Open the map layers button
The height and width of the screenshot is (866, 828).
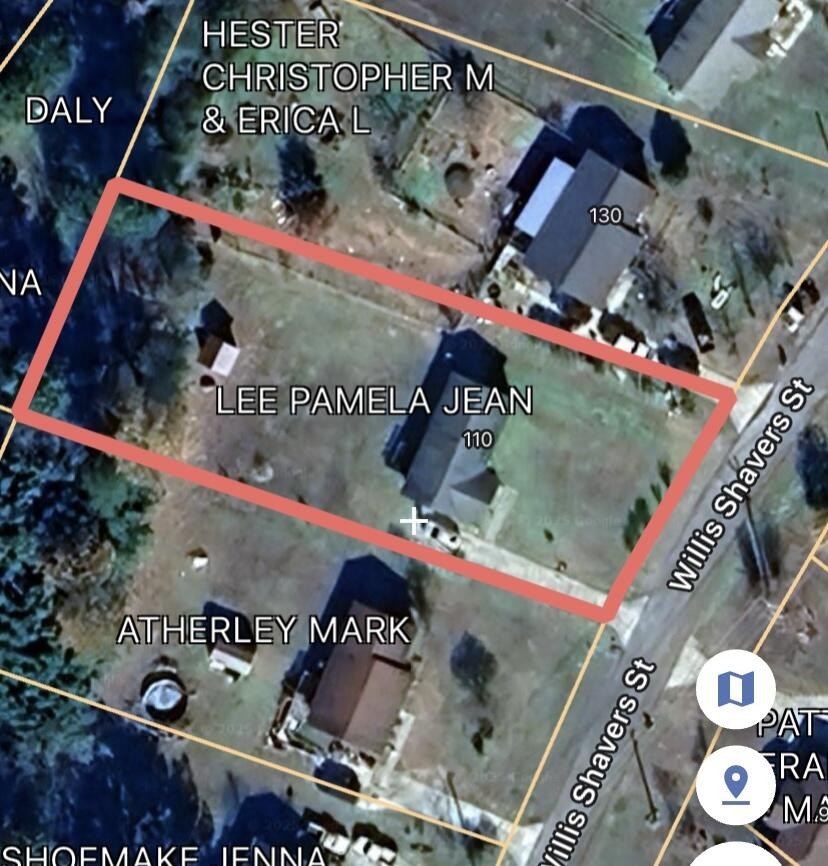[736, 688]
